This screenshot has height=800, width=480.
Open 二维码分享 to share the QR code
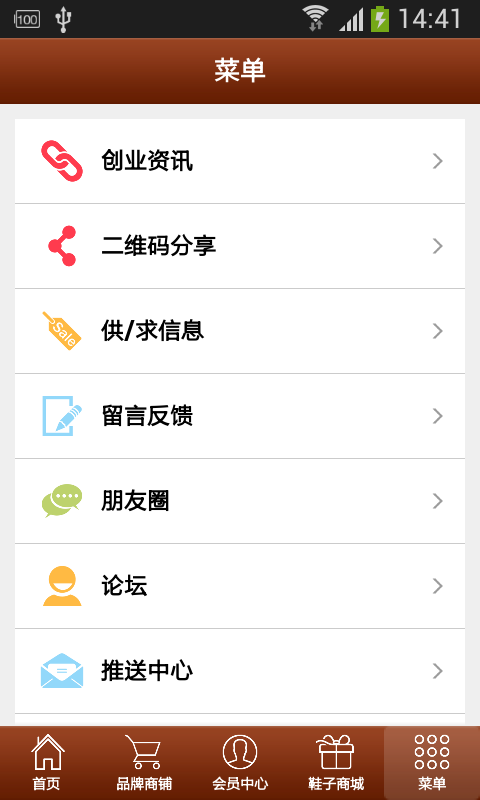(240, 246)
